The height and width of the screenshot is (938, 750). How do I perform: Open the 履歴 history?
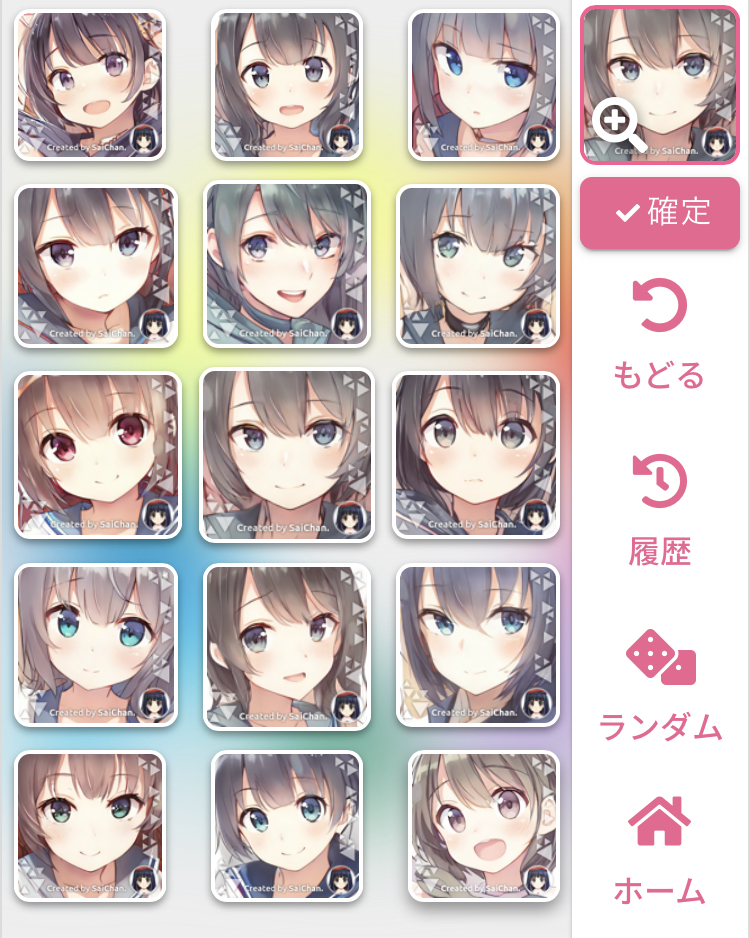[x=660, y=508]
